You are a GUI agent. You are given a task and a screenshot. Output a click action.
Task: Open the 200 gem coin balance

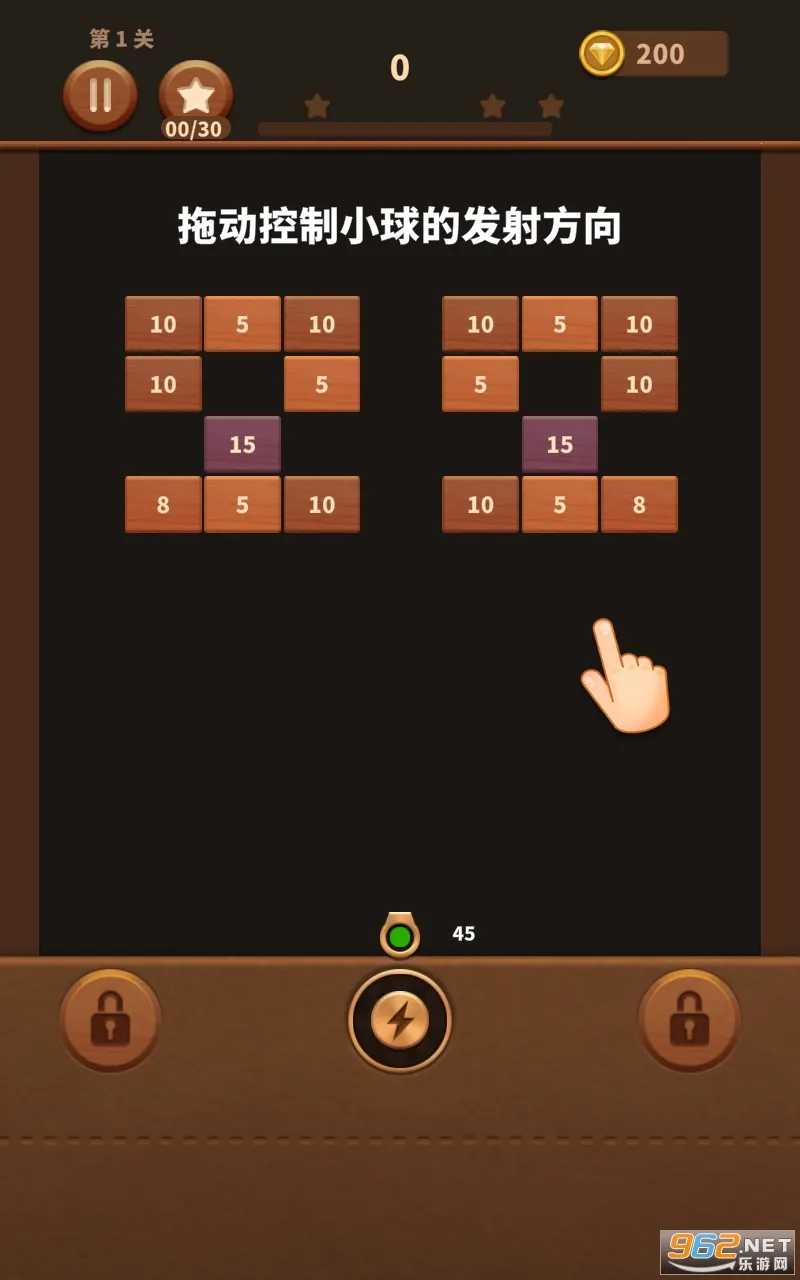click(x=654, y=54)
